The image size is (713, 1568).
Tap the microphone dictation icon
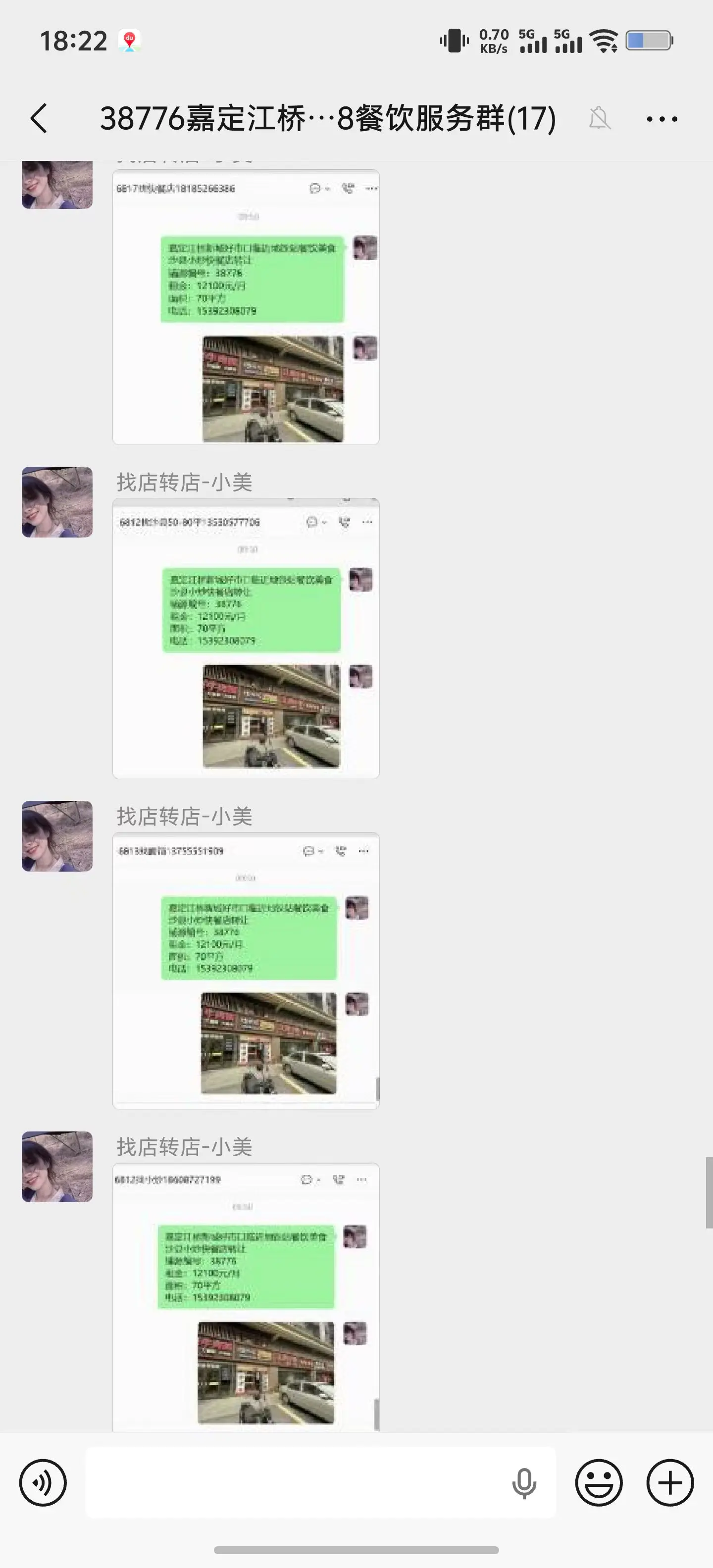[524, 1483]
